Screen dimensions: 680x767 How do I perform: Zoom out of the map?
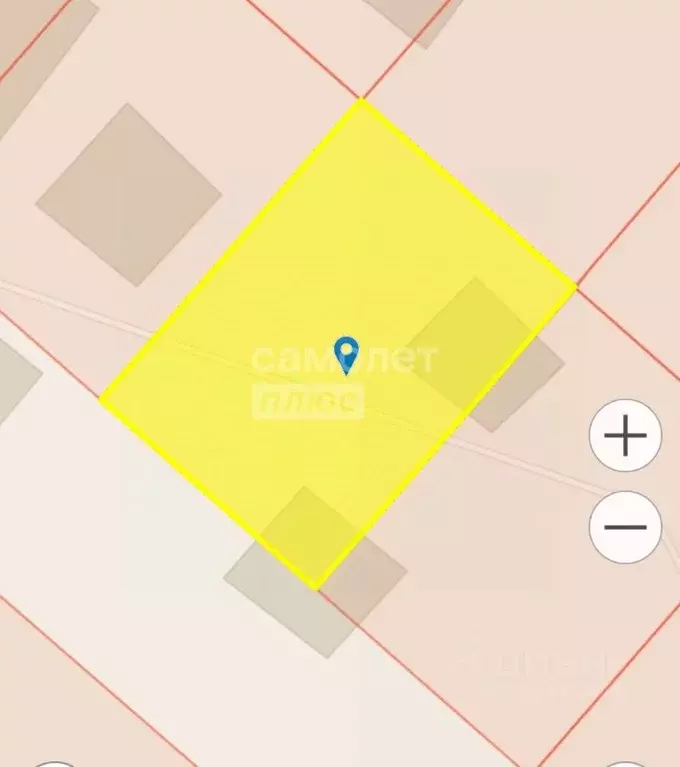[625, 527]
